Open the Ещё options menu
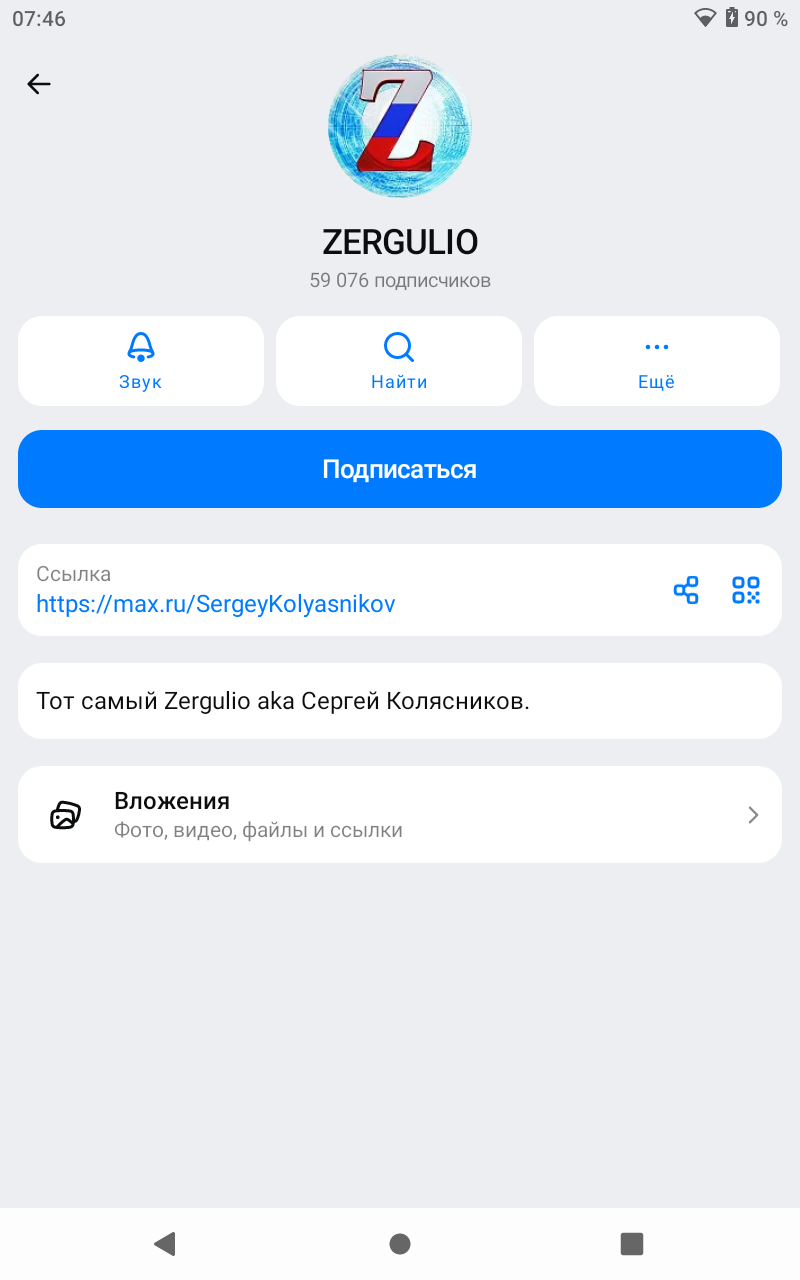 click(657, 361)
